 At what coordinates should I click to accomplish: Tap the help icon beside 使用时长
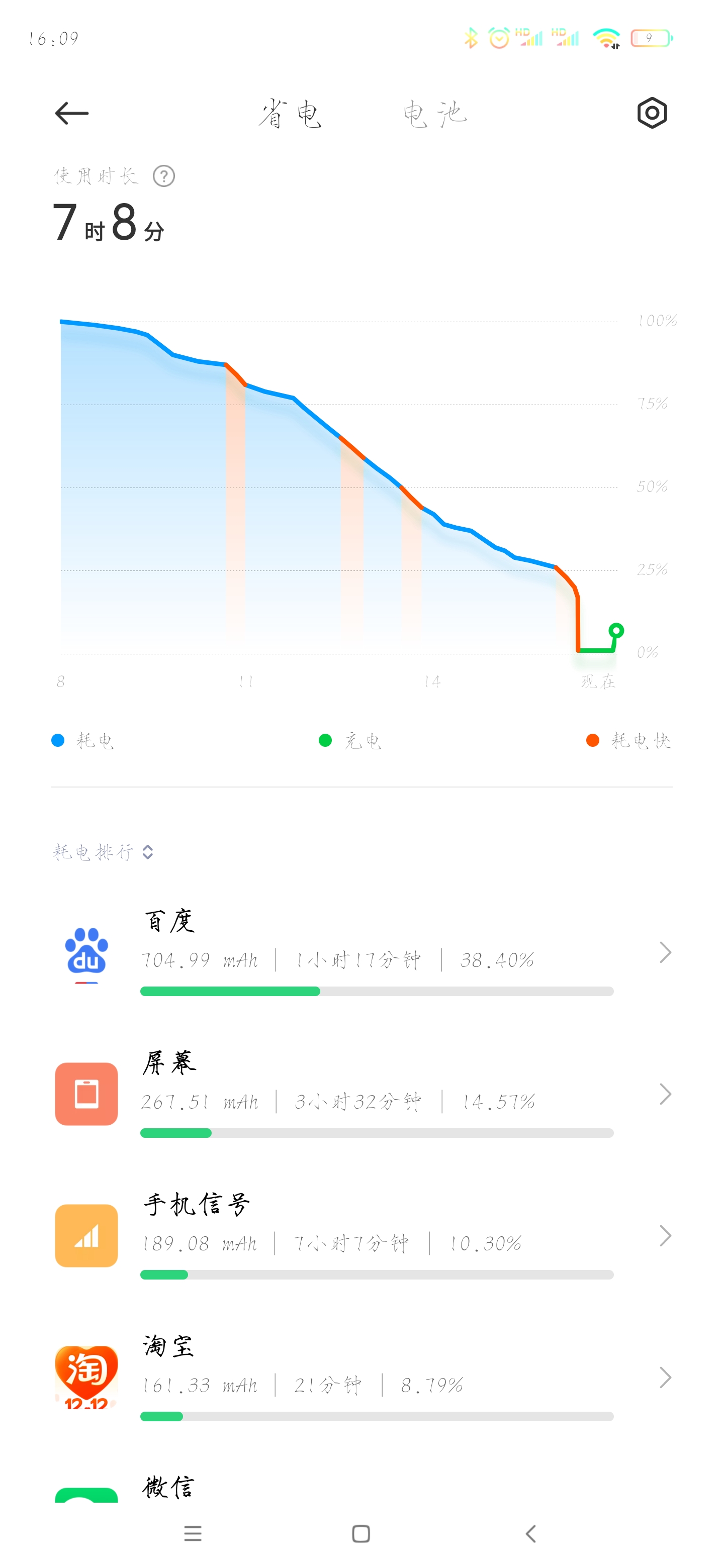click(164, 176)
